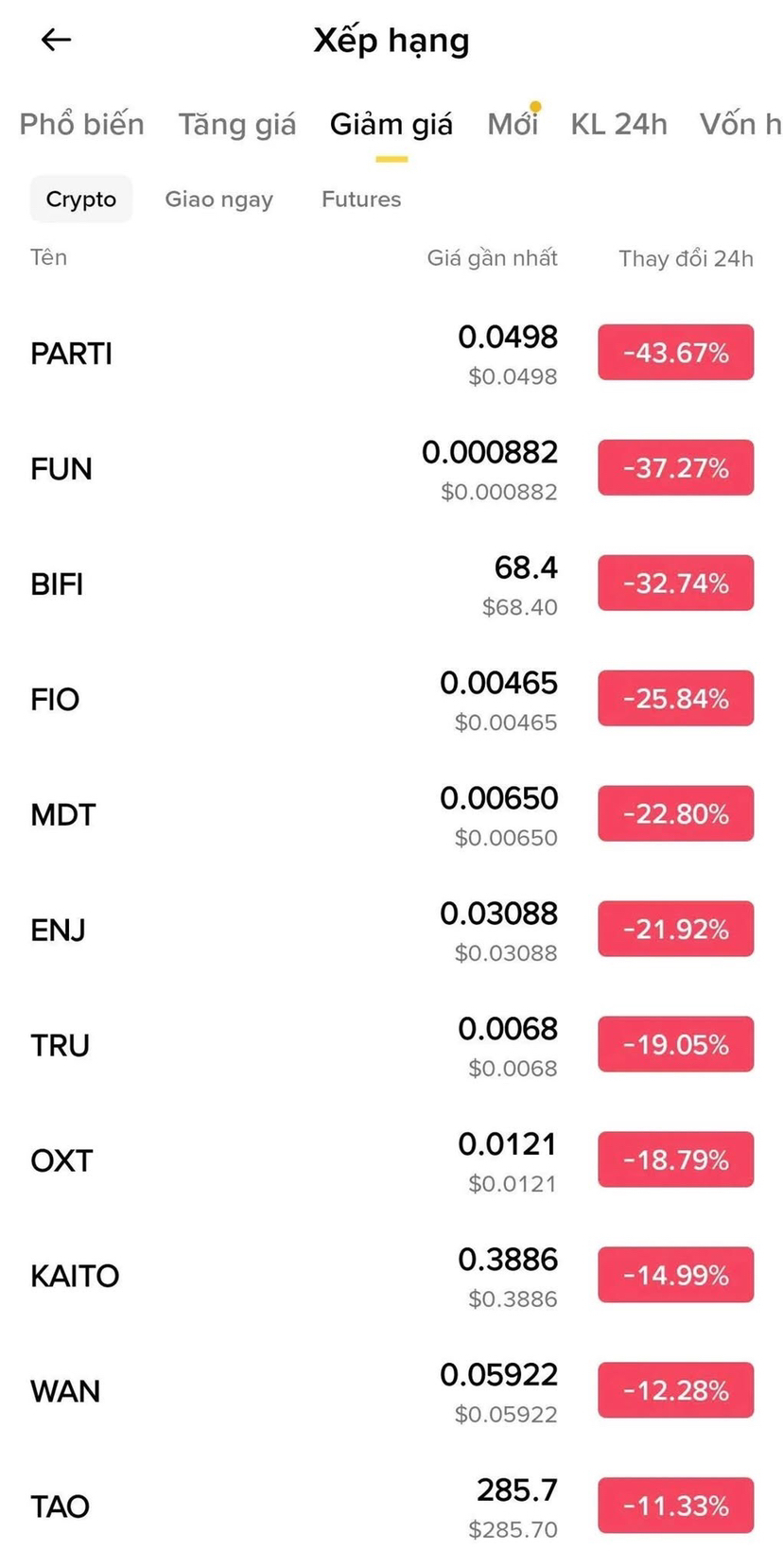Switch to the Phổ biến tab
This screenshot has height=1568, width=783.
(82, 124)
